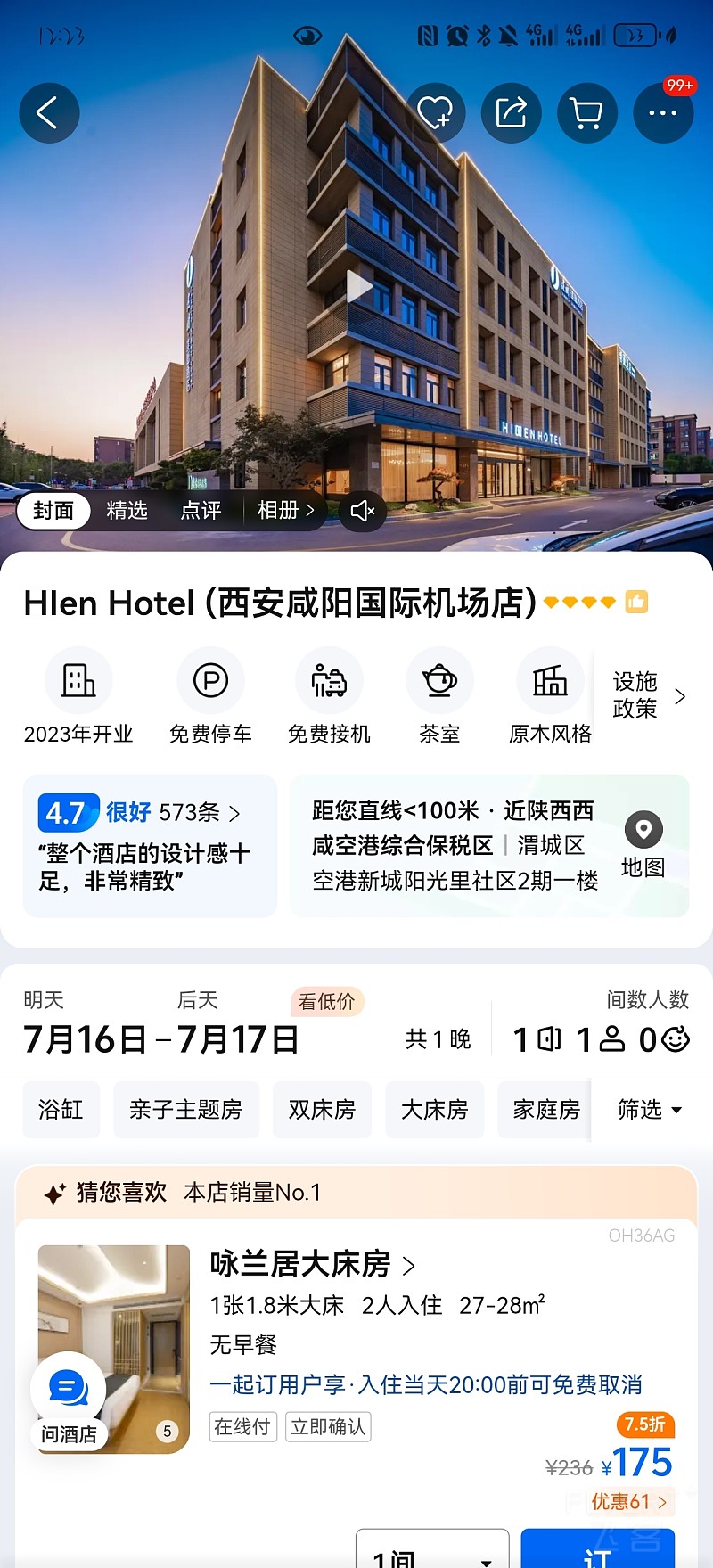Go back using the back arrow

coord(49,113)
